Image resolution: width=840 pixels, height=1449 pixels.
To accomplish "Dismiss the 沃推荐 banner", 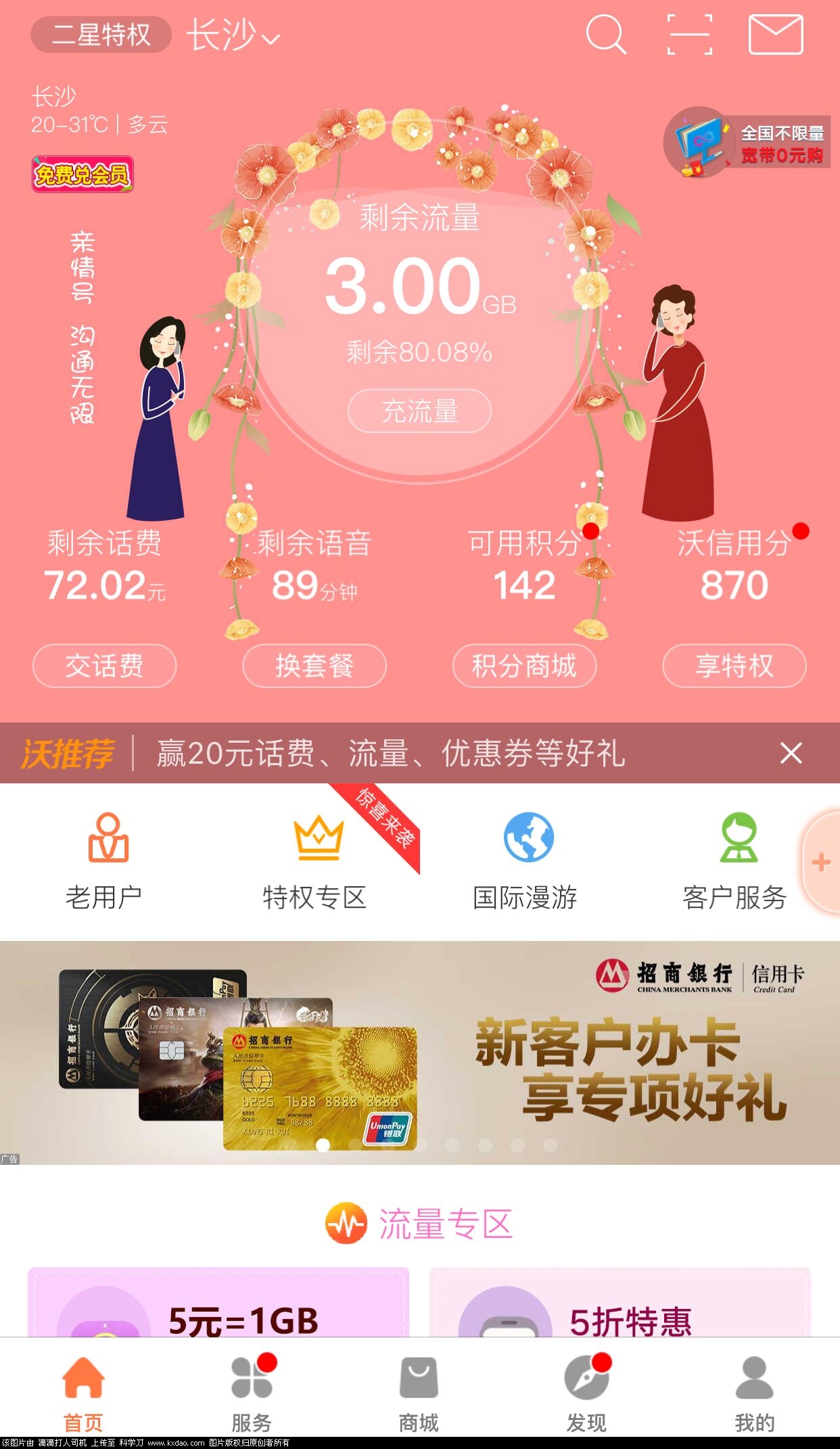I will point(791,753).
